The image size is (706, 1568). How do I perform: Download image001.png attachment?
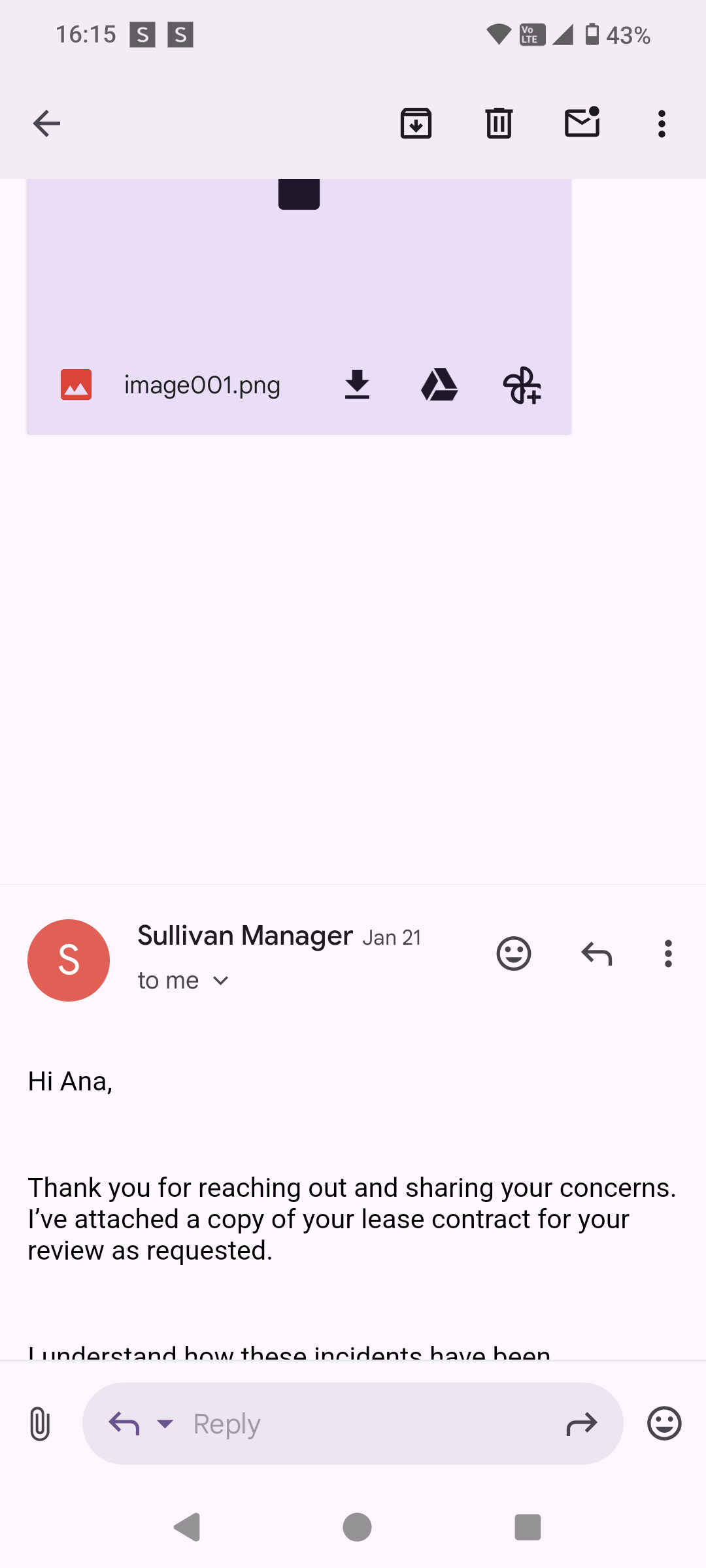(357, 385)
